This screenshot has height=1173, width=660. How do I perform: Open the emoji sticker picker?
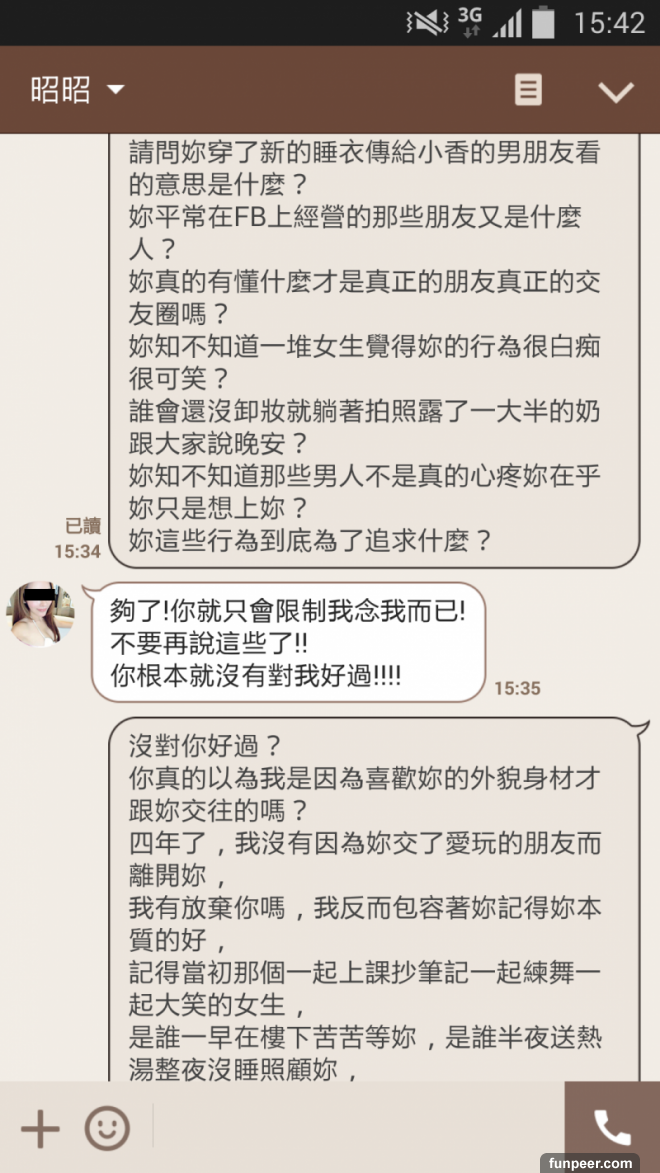pyautogui.click(x=107, y=1129)
